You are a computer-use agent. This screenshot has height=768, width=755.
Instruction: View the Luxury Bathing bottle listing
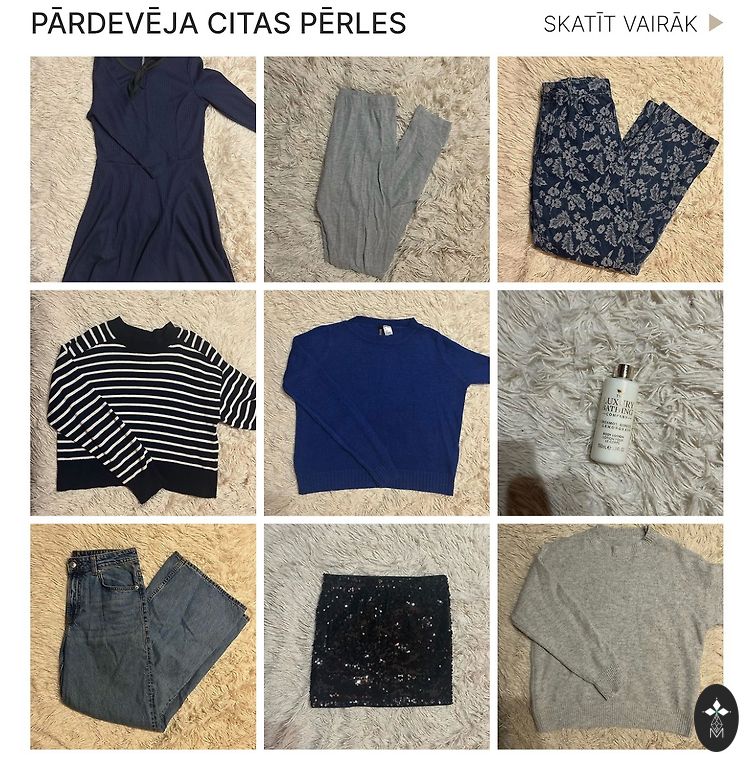pos(610,403)
